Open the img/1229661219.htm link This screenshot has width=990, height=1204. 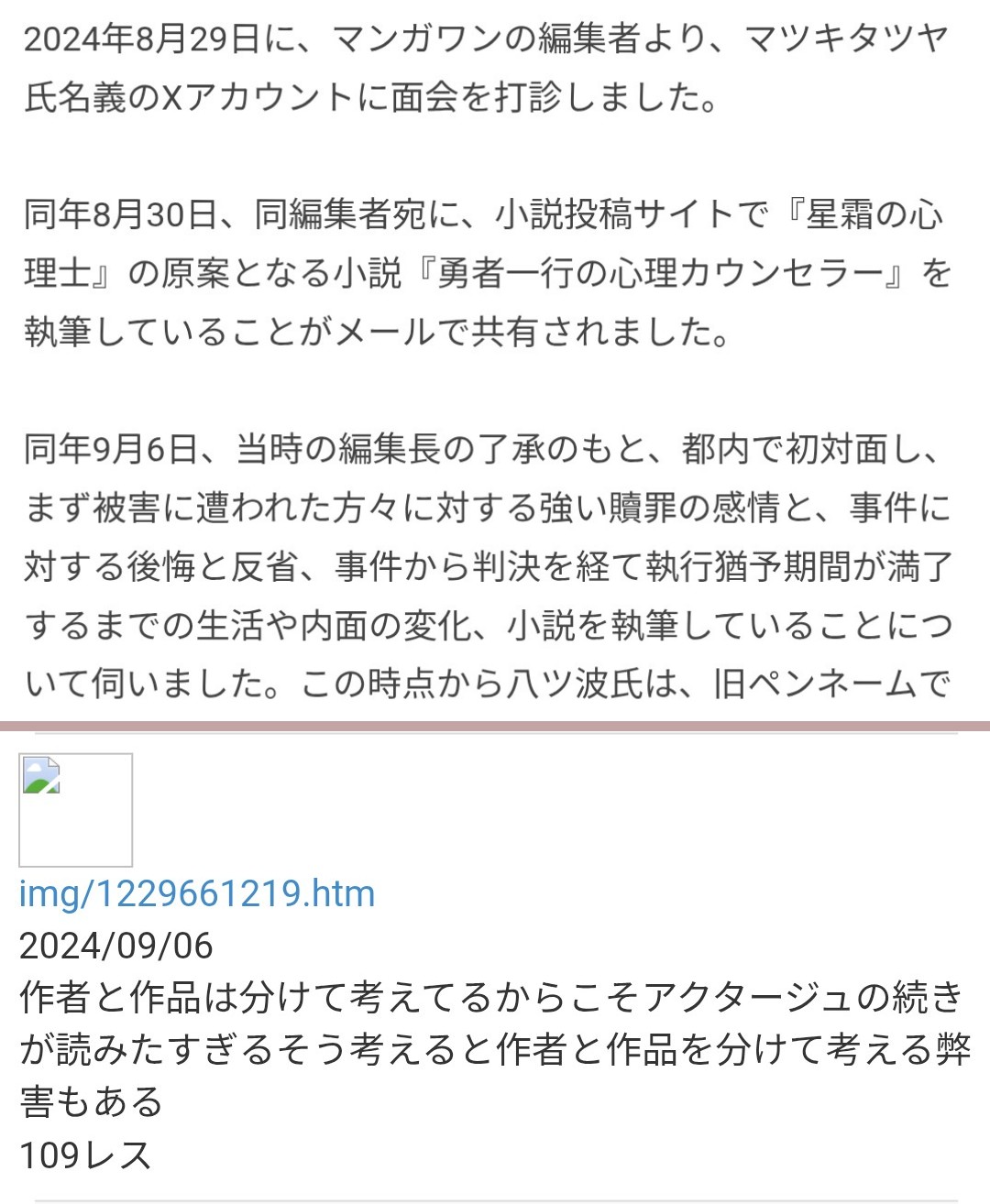coord(197,894)
